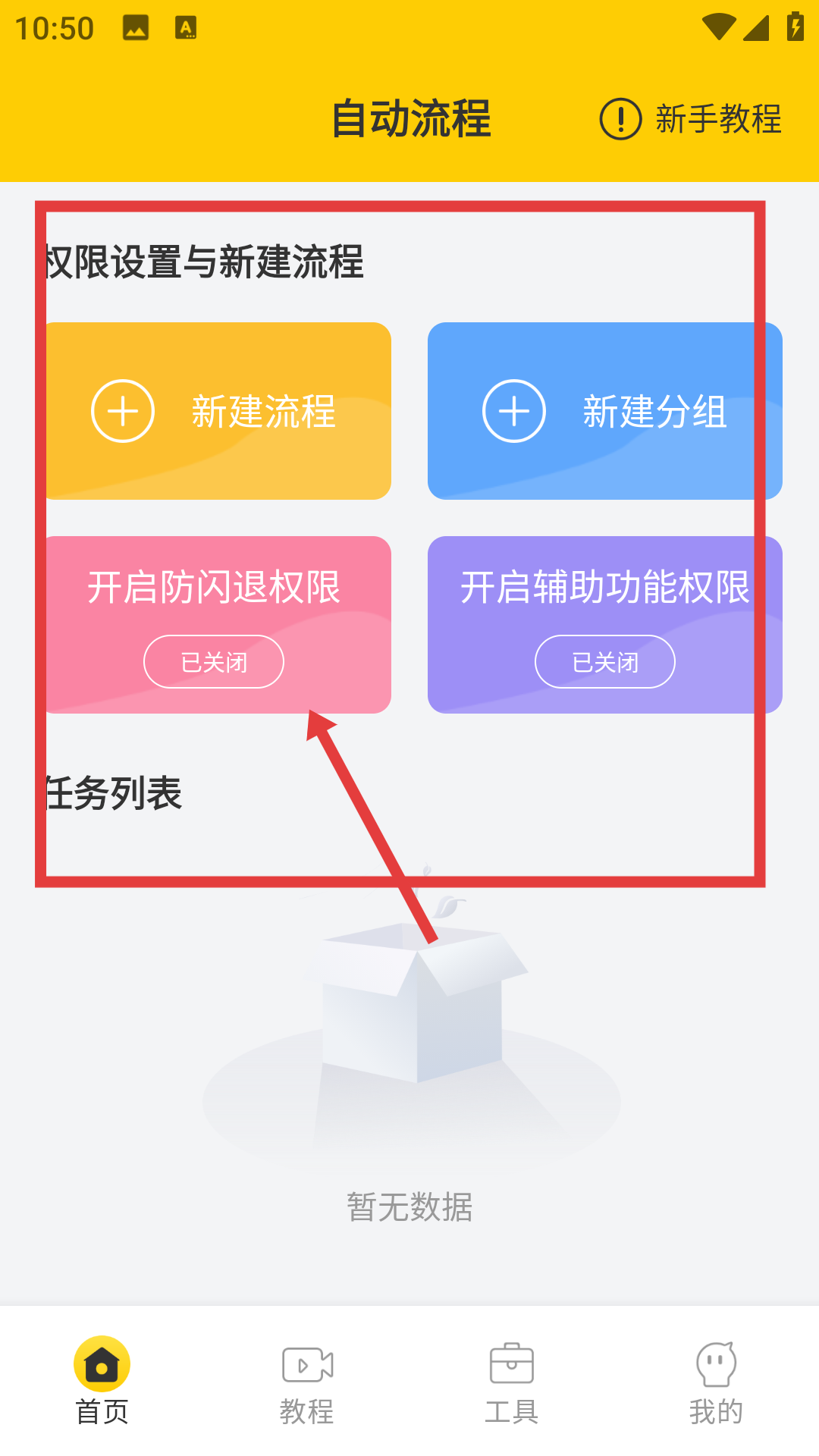Open the 我的 profile tab
The height and width of the screenshot is (1456, 819).
pyautogui.click(x=716, y=1380)
